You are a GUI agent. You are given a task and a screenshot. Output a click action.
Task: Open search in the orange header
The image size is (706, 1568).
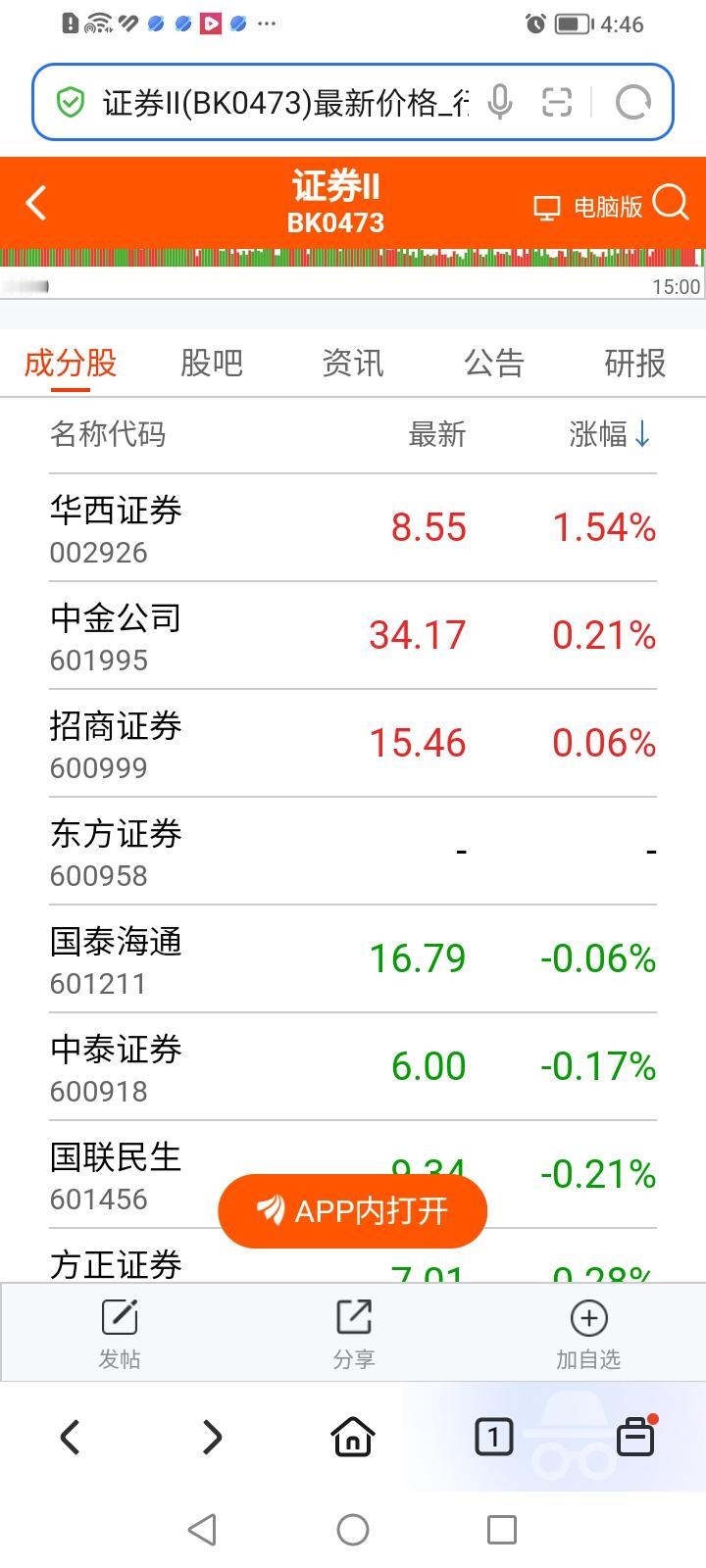(671, 204)
